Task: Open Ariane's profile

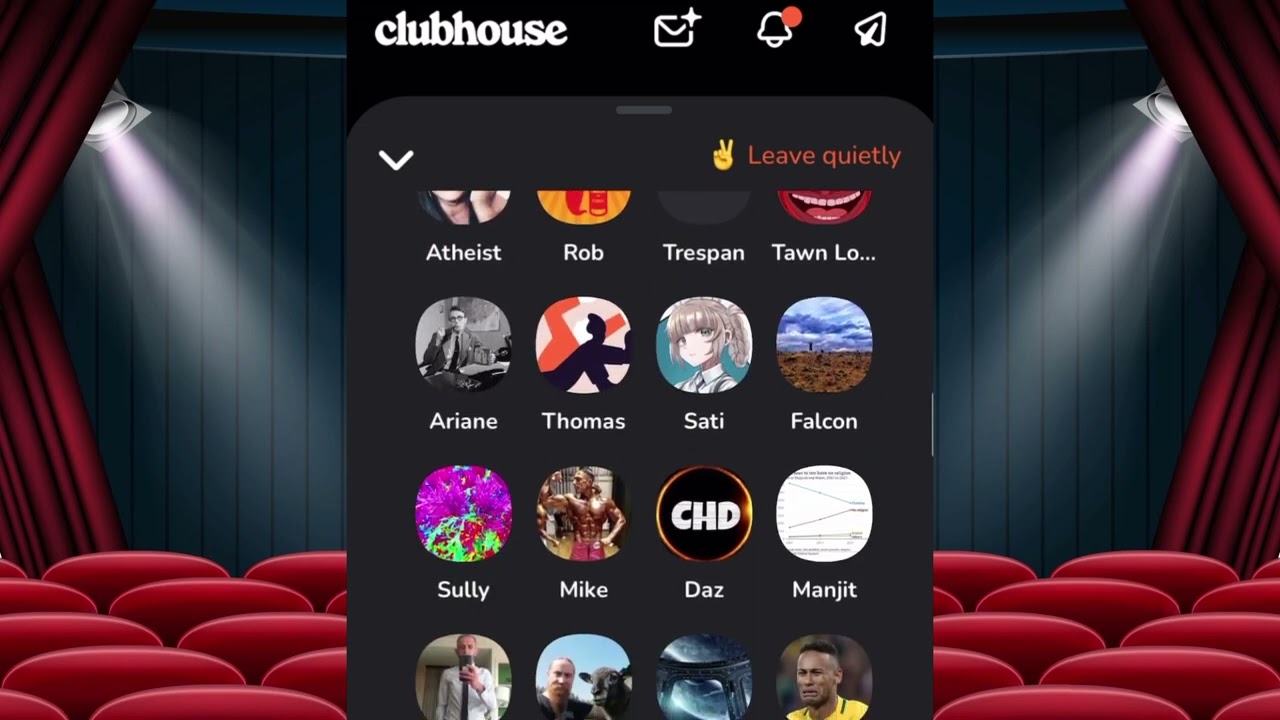Action: click(463, 345)
